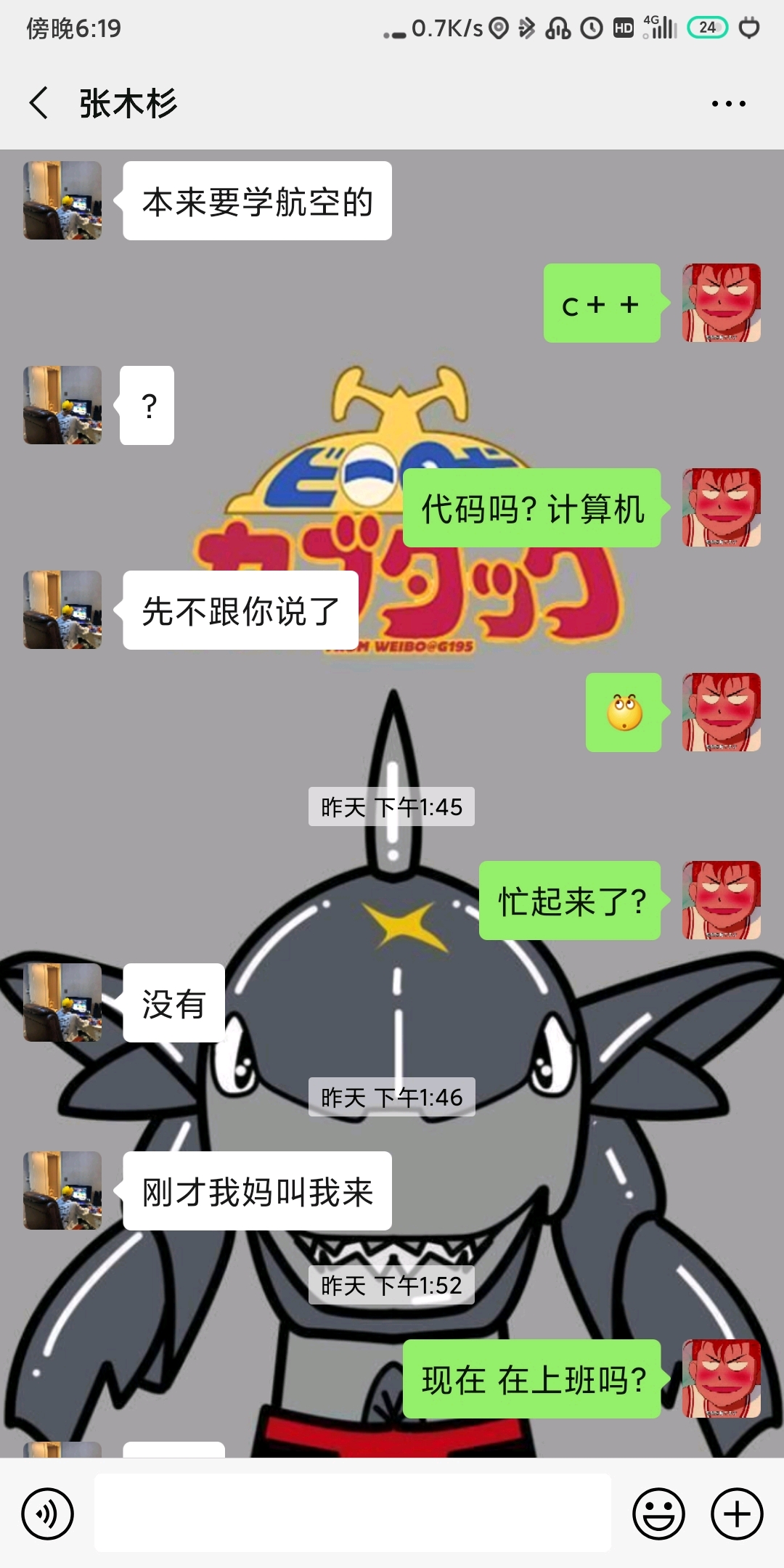Open the plus attachments menu
This screenshot has height=1568, width=784.
tap(737, 1514)
